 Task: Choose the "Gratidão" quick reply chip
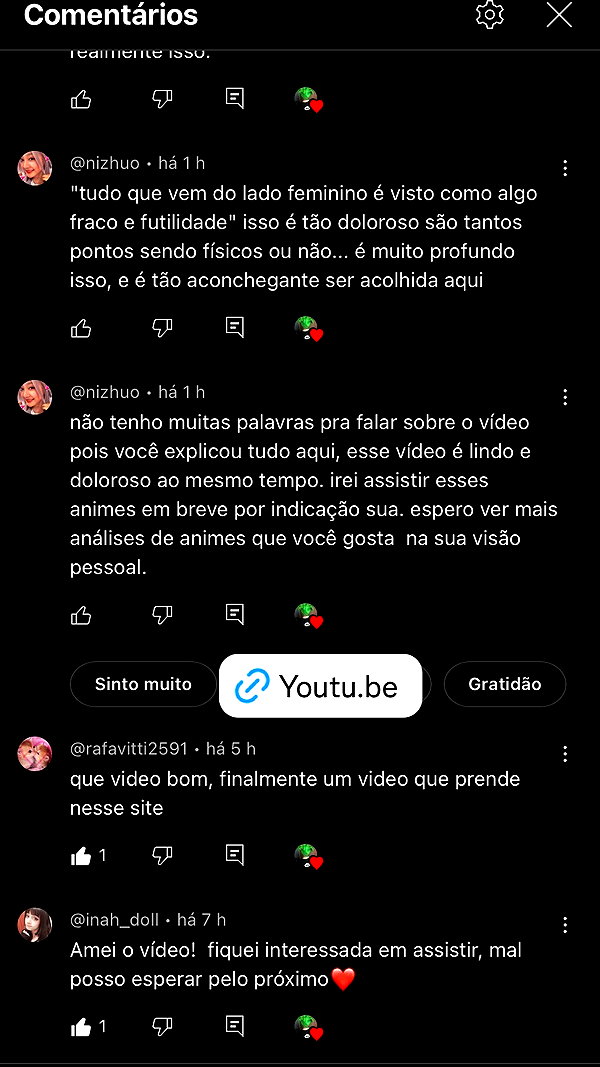(x=505, y=684)
